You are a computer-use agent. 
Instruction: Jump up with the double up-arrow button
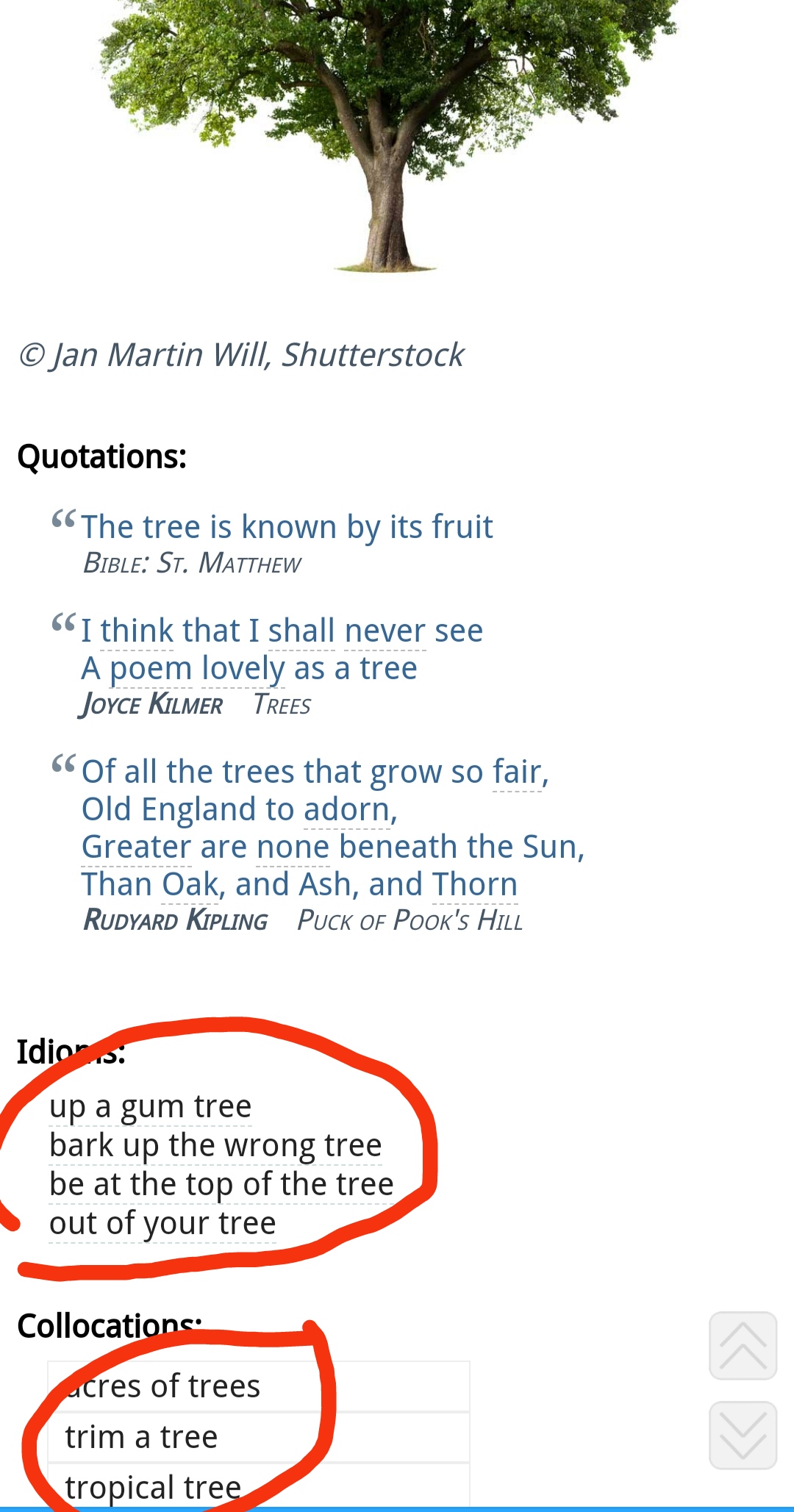click(x=743, y=1346)
